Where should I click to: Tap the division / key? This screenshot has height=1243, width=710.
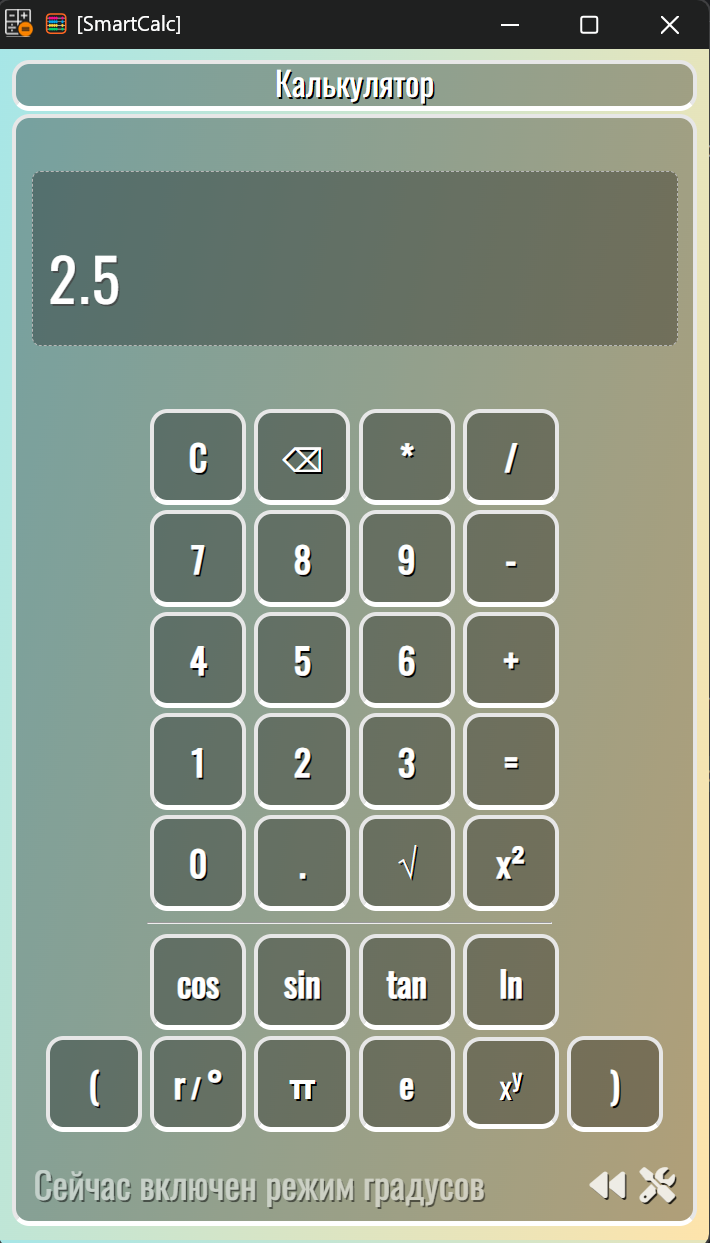510,457
